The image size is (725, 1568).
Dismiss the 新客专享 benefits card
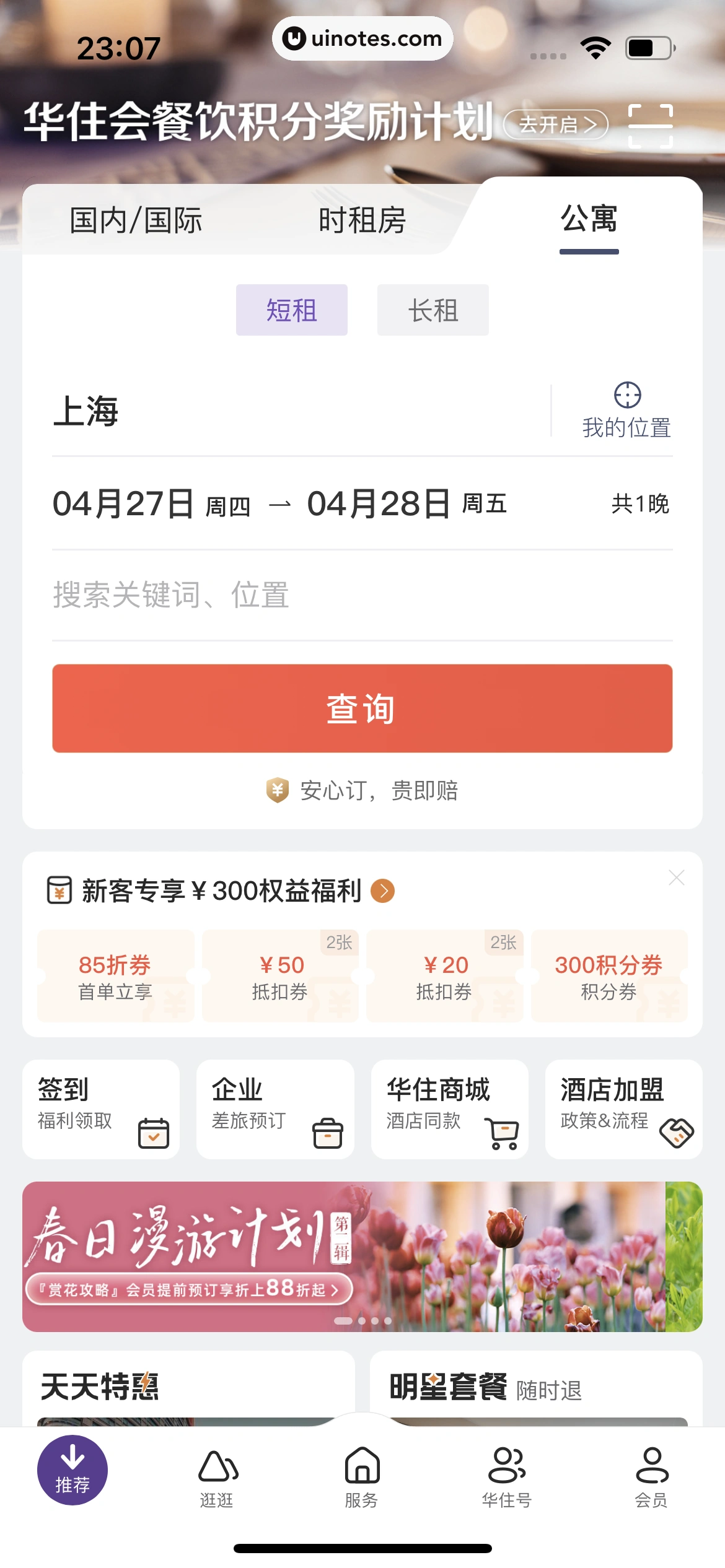pos(676,878)
